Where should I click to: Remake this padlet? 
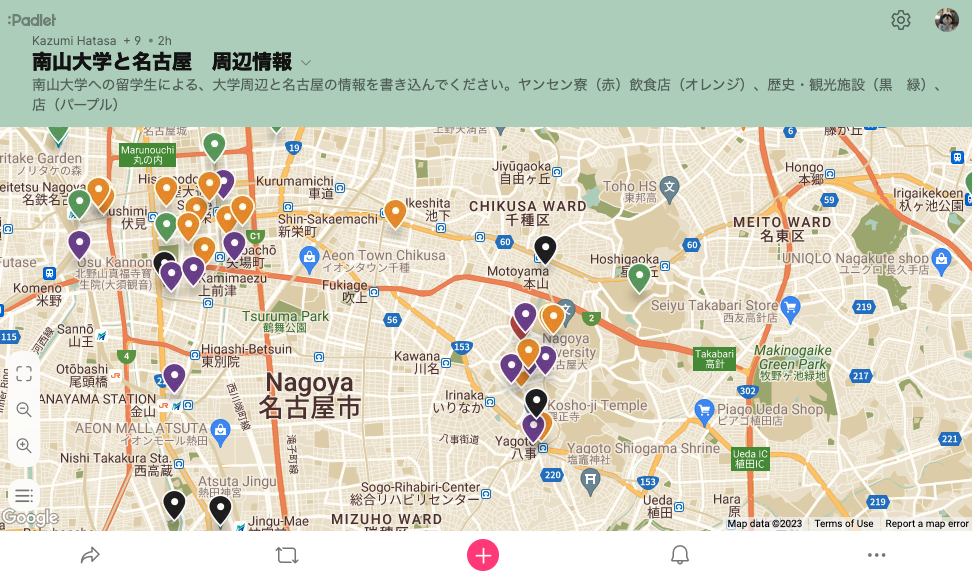pos(287,555)
